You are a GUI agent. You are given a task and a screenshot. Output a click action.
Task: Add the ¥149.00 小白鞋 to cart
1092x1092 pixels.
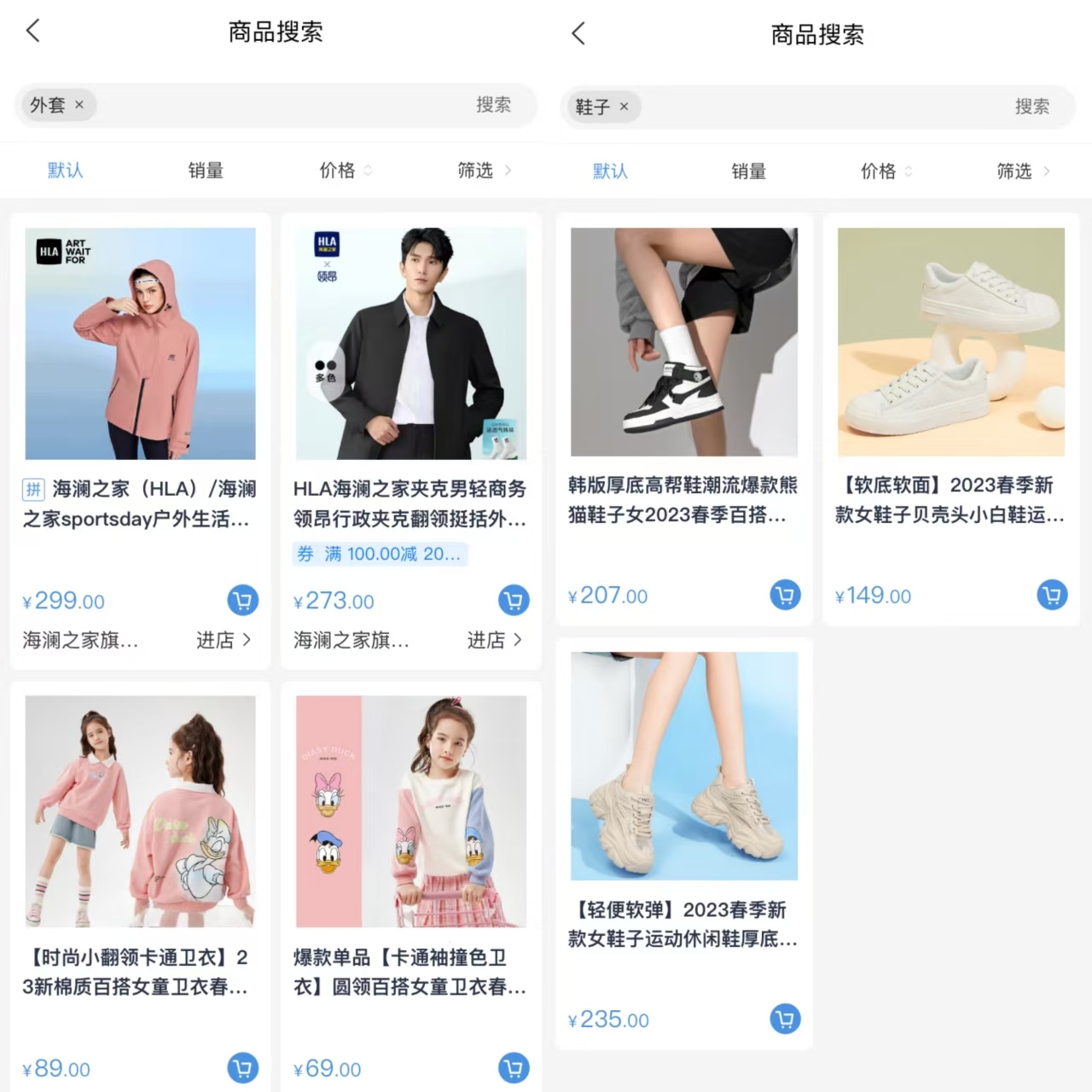1052,595
